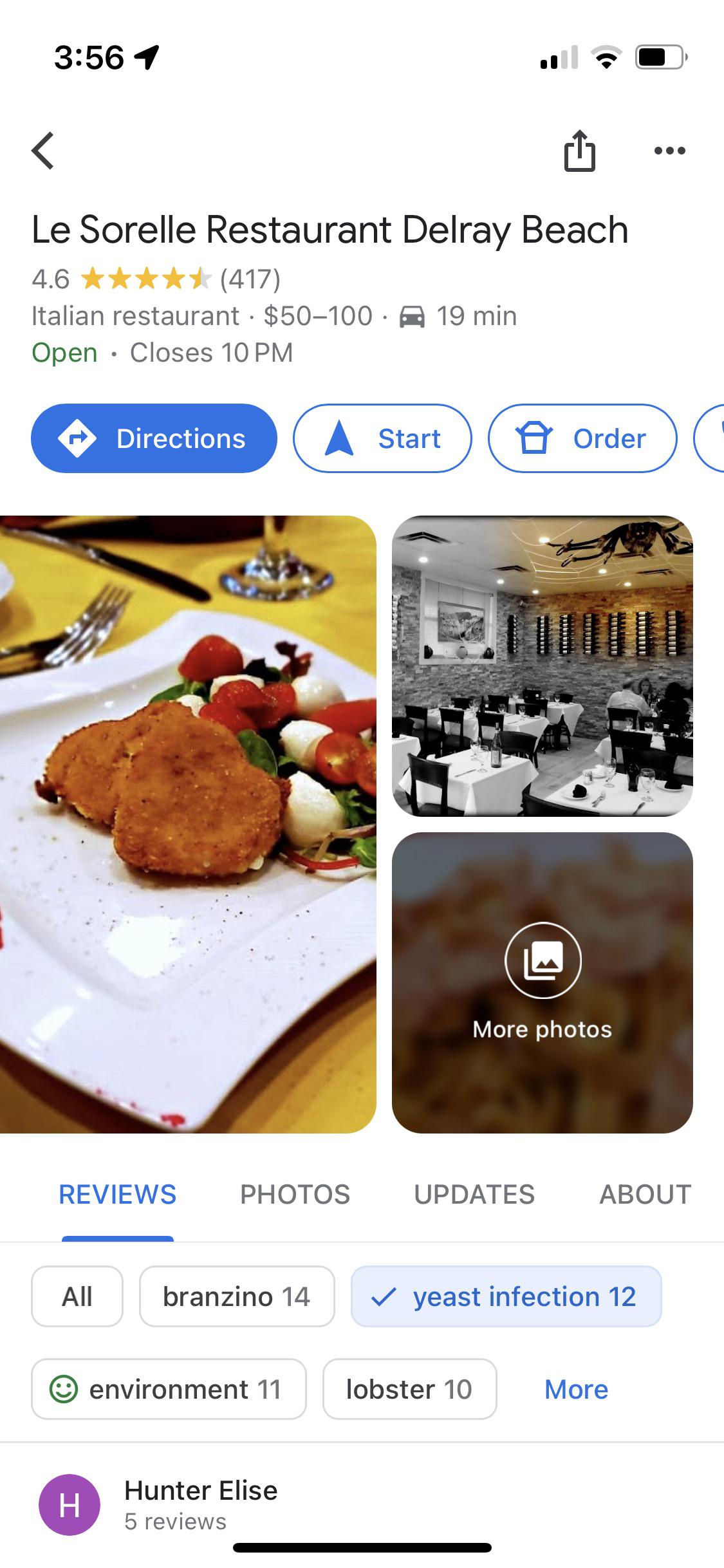Open the breaded dish photo
Viewport: 724px width, 1568px height.
click(187, 824)
